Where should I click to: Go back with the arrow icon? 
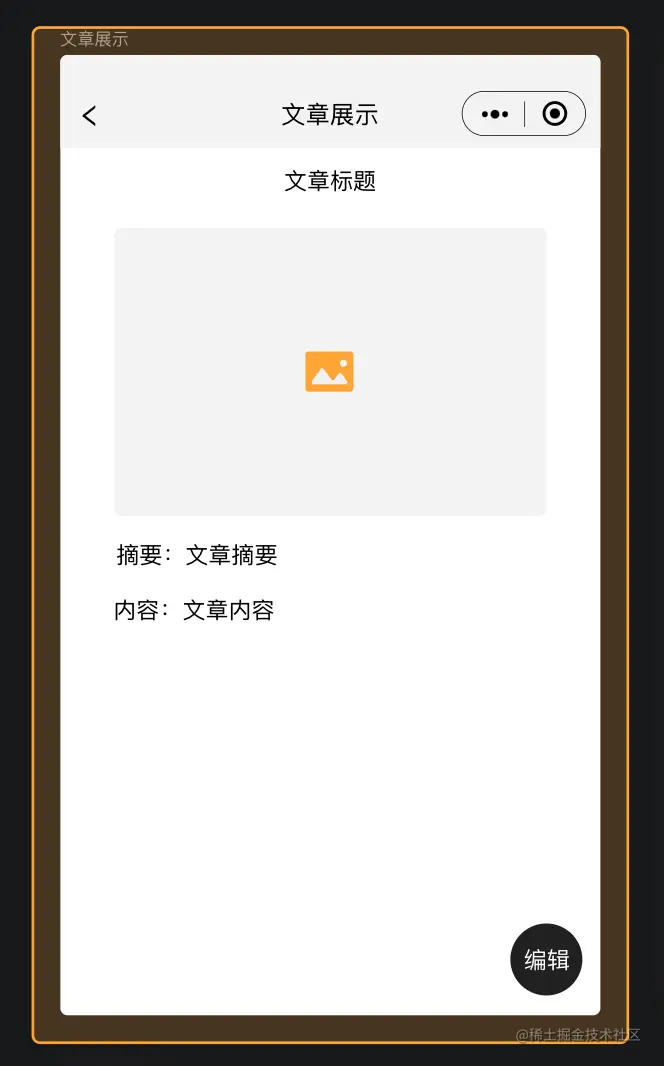point(89,116)
